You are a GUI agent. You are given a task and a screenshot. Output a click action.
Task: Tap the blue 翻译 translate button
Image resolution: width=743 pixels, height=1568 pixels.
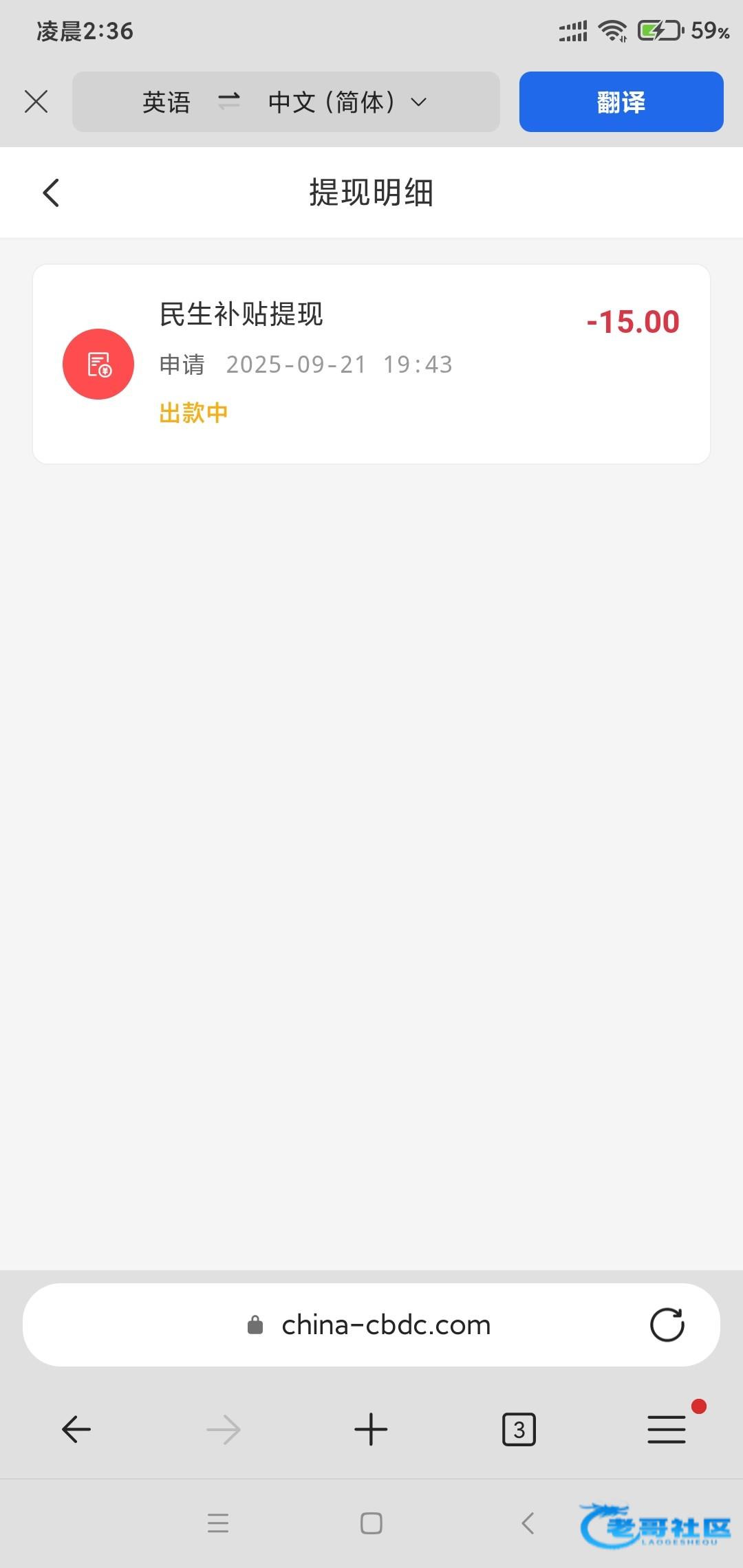tap(621, 102)
